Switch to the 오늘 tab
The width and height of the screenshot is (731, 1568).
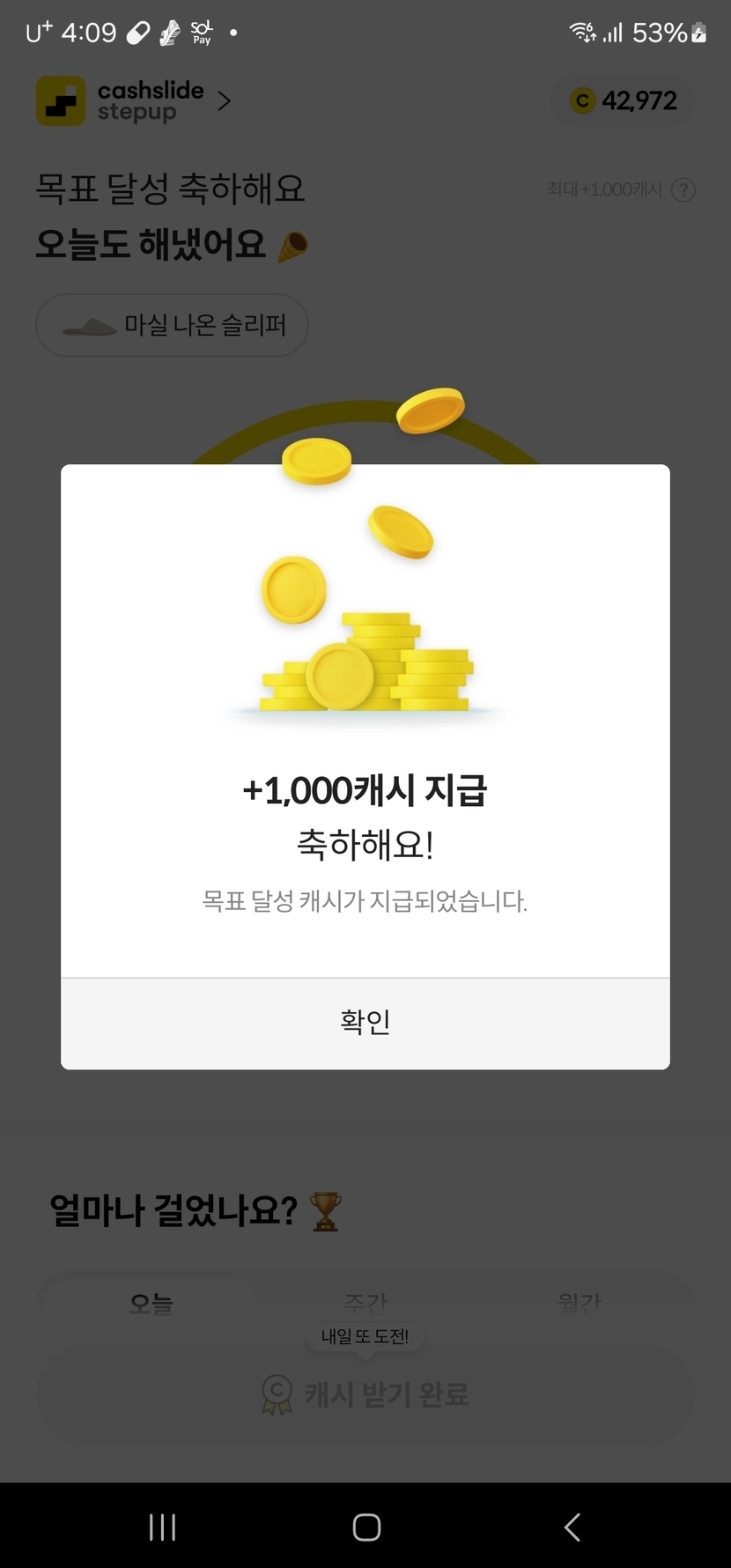(151, 1302)
